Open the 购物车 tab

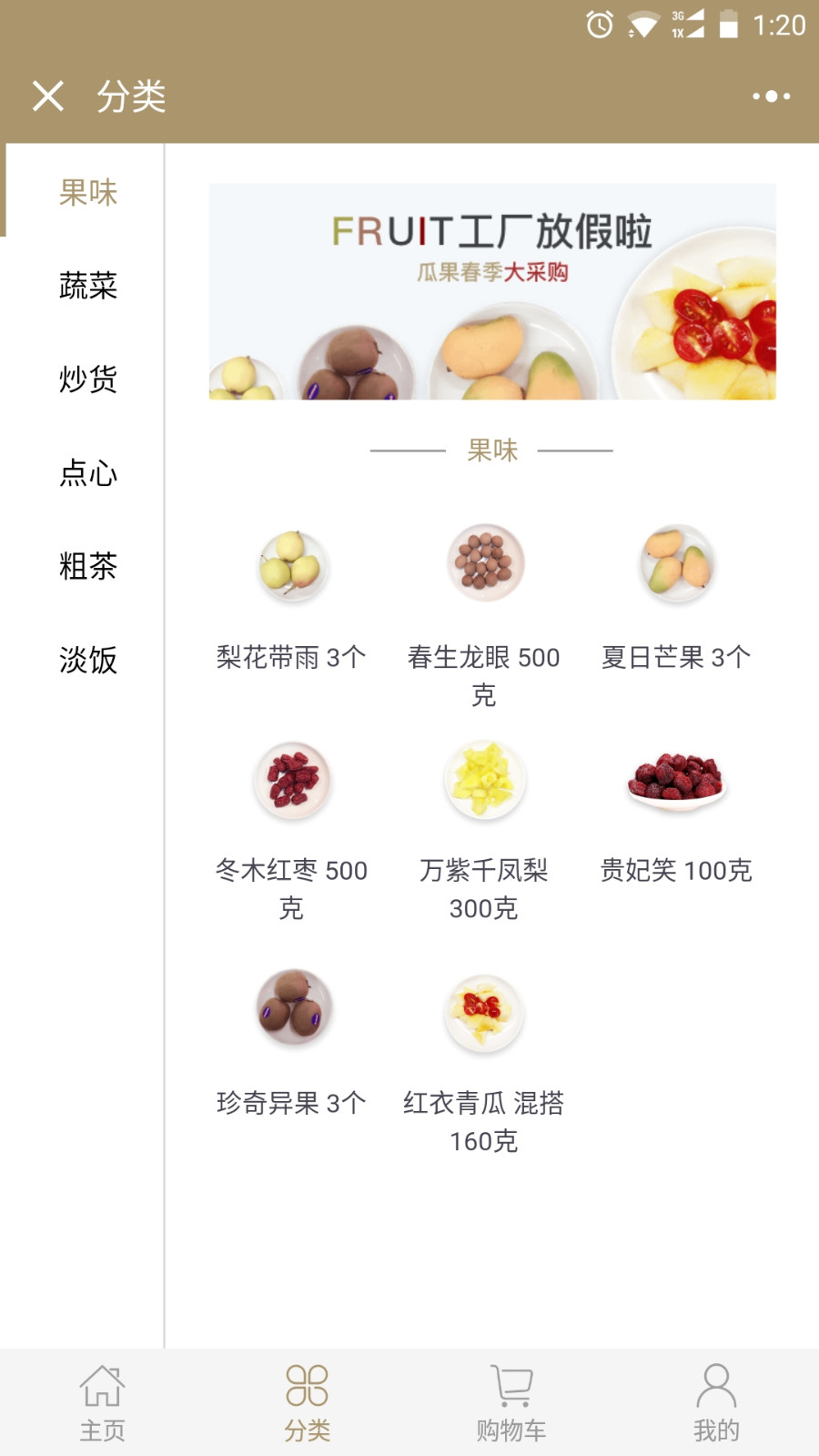pyautogui.click(x=511, y=1403)
